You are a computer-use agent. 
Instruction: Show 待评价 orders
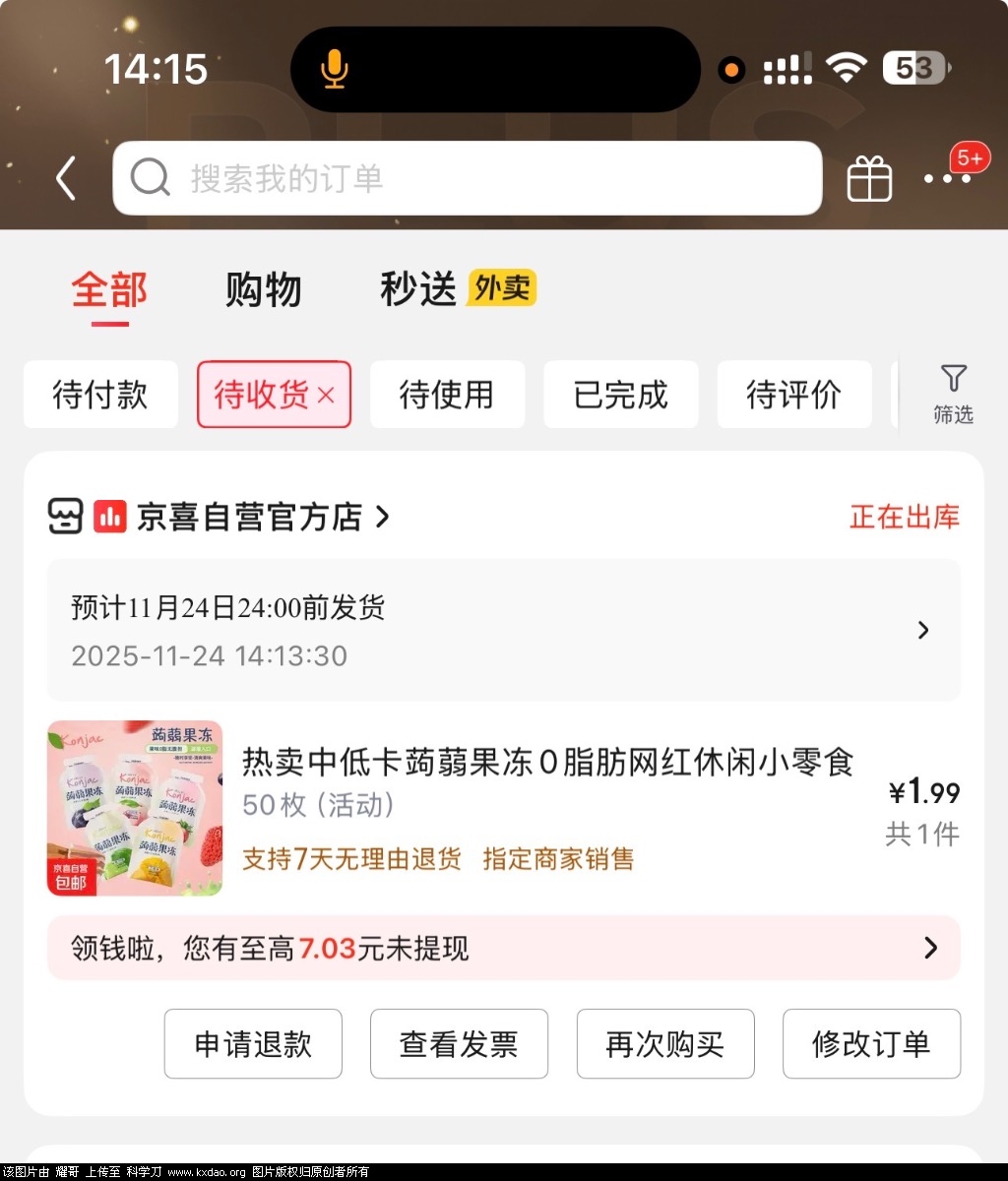[793, 395]
